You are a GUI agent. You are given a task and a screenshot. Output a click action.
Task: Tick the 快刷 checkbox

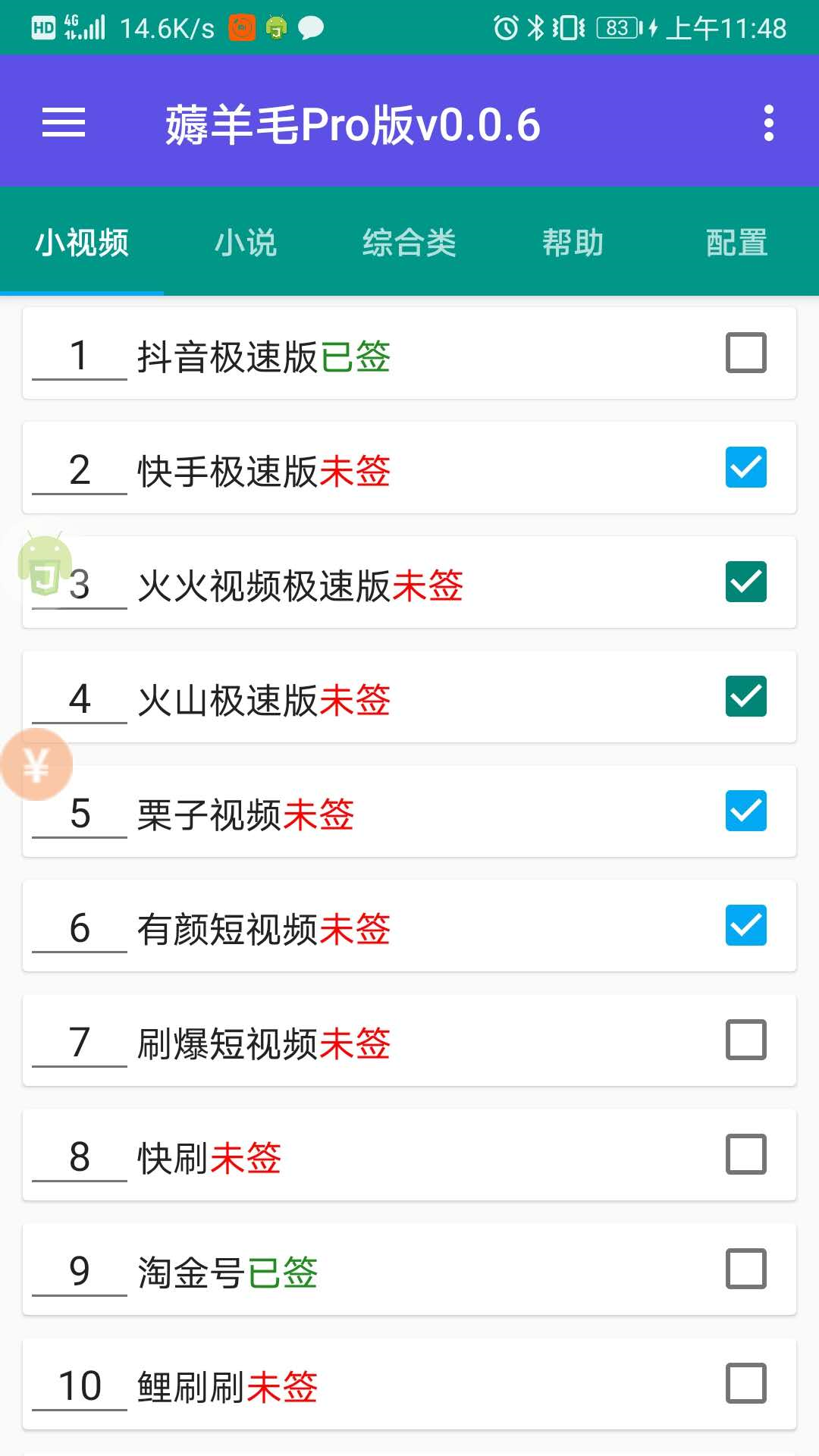(x=746, y=1154)
